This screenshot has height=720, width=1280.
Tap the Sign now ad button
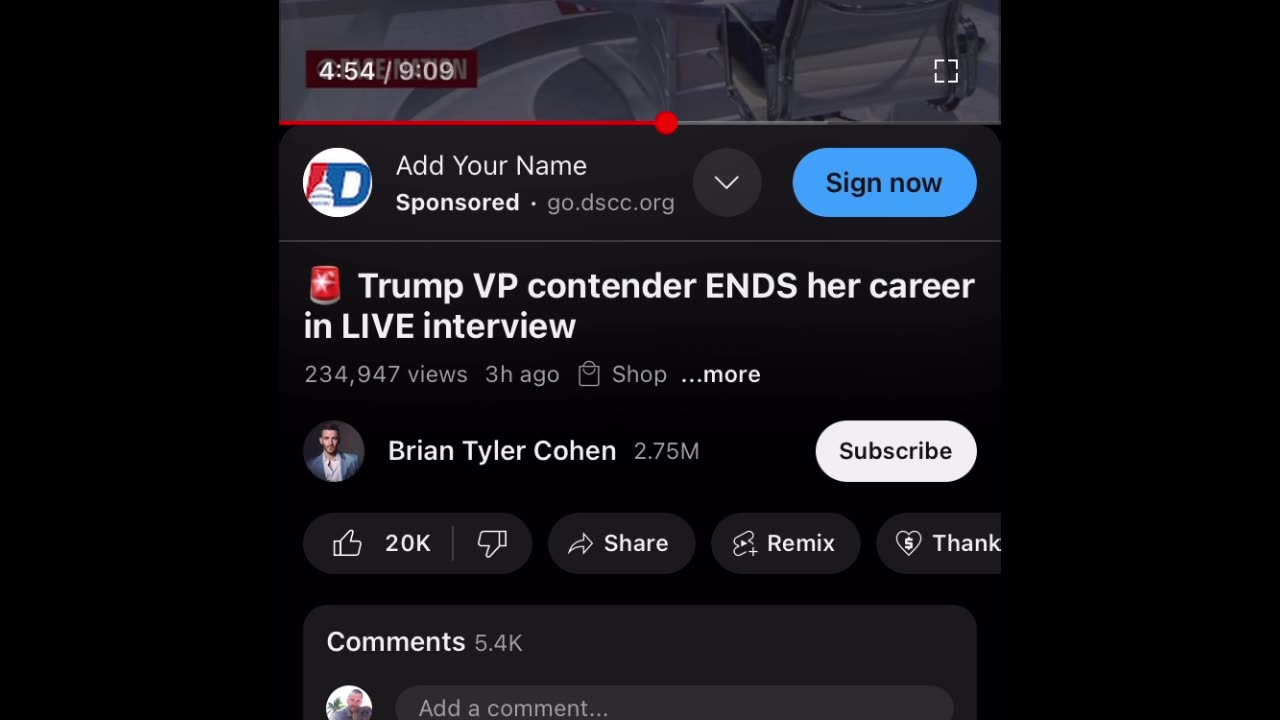[884, 183]
